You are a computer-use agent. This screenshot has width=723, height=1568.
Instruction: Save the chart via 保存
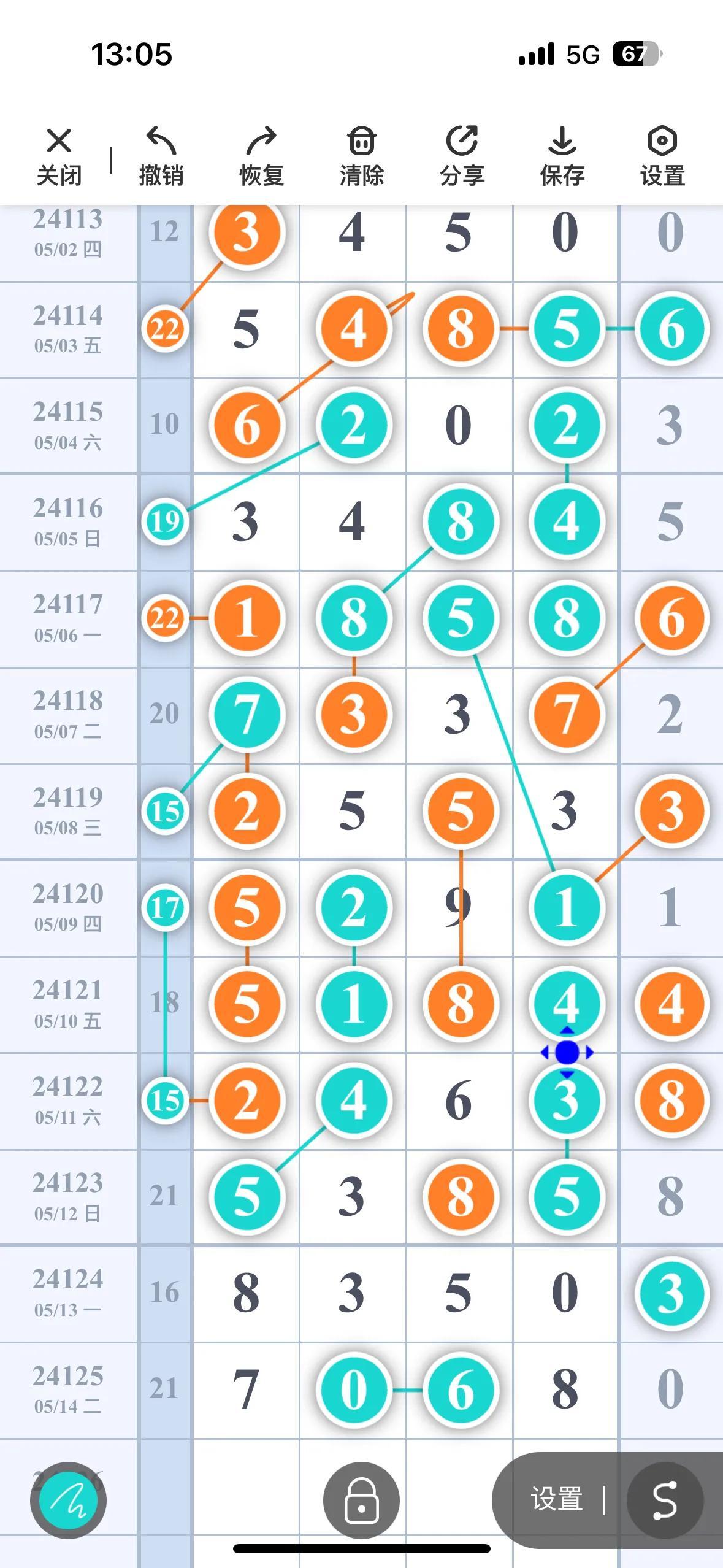click(562, 156)
